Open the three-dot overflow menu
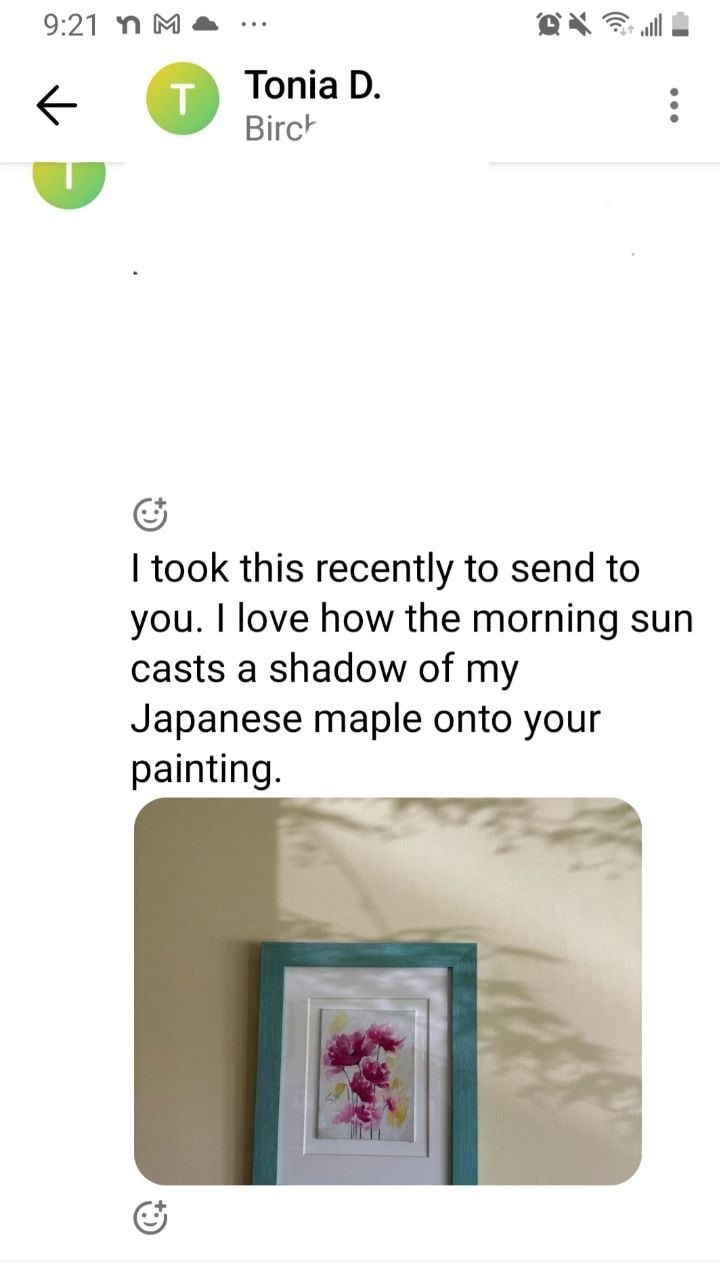The height and width of the screenshot is (1280, 720). coord(674,105)
